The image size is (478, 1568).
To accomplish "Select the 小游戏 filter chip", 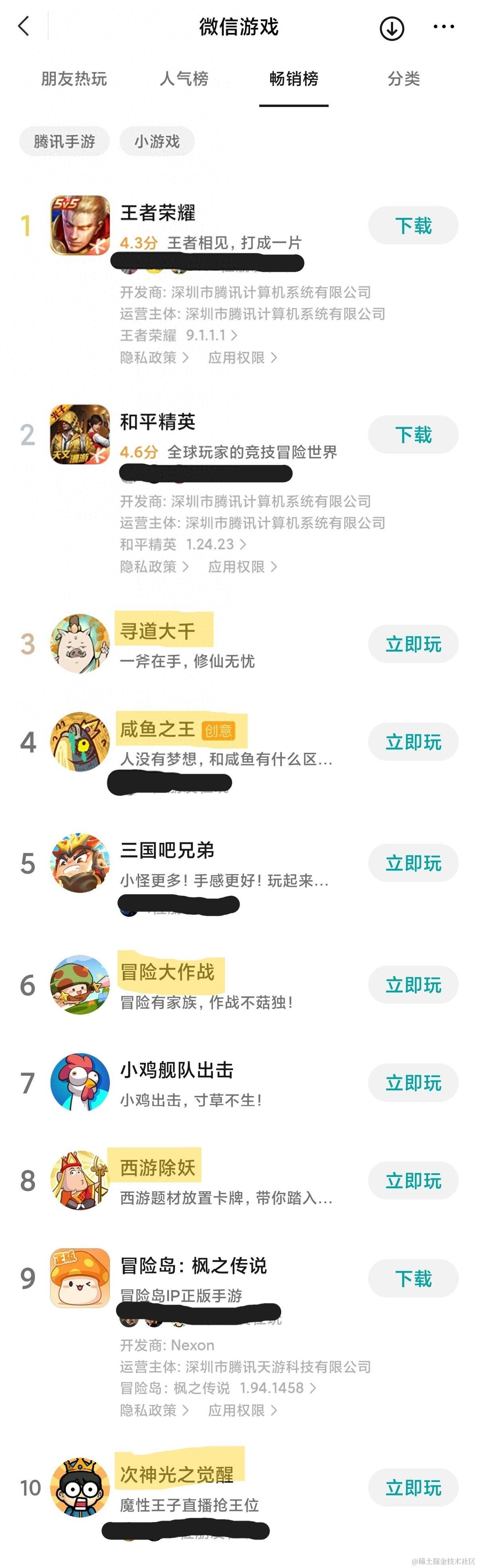I will [157, 141].
